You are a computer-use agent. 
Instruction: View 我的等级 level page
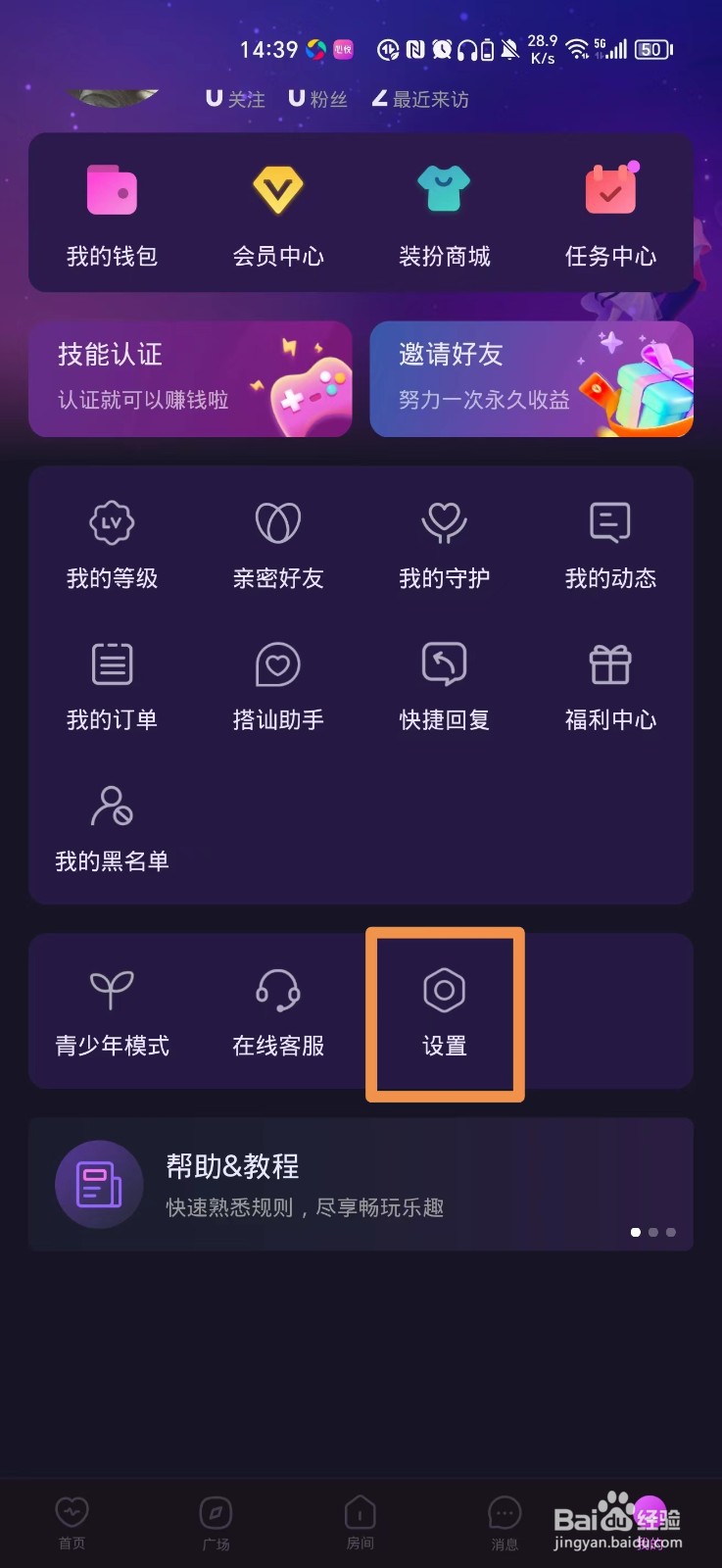(x=111, y=542)
